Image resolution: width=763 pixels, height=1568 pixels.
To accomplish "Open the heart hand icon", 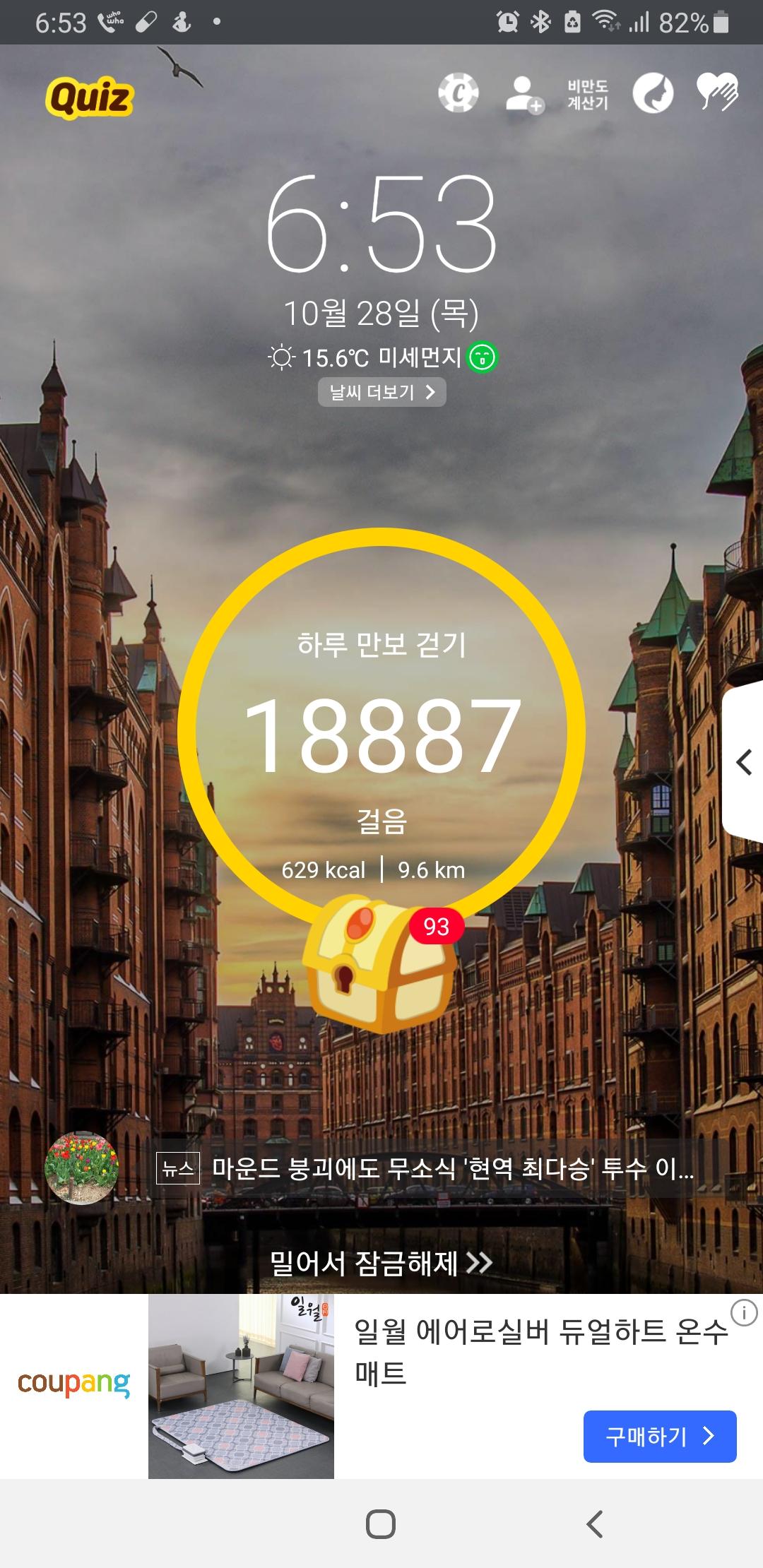I will tap(717, 92).
